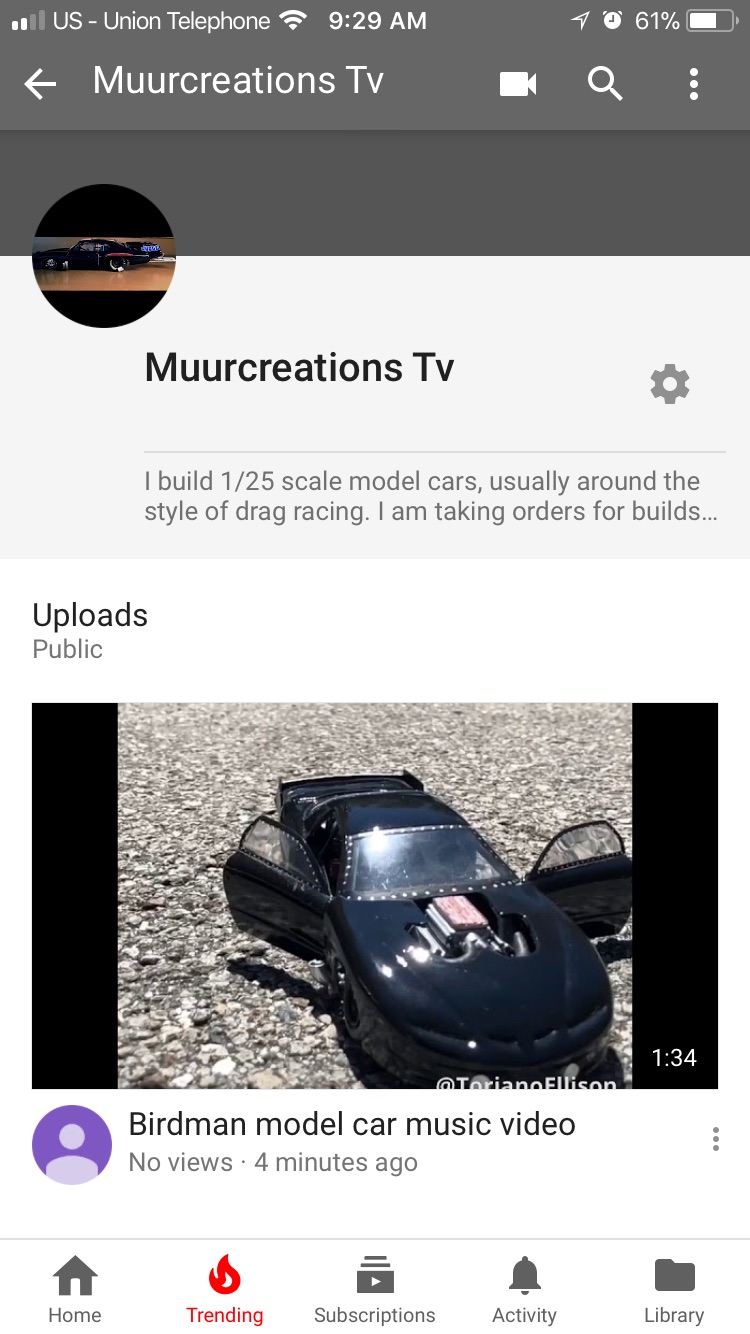
Task: Go back using the top arrow
Action: (40, 85)
